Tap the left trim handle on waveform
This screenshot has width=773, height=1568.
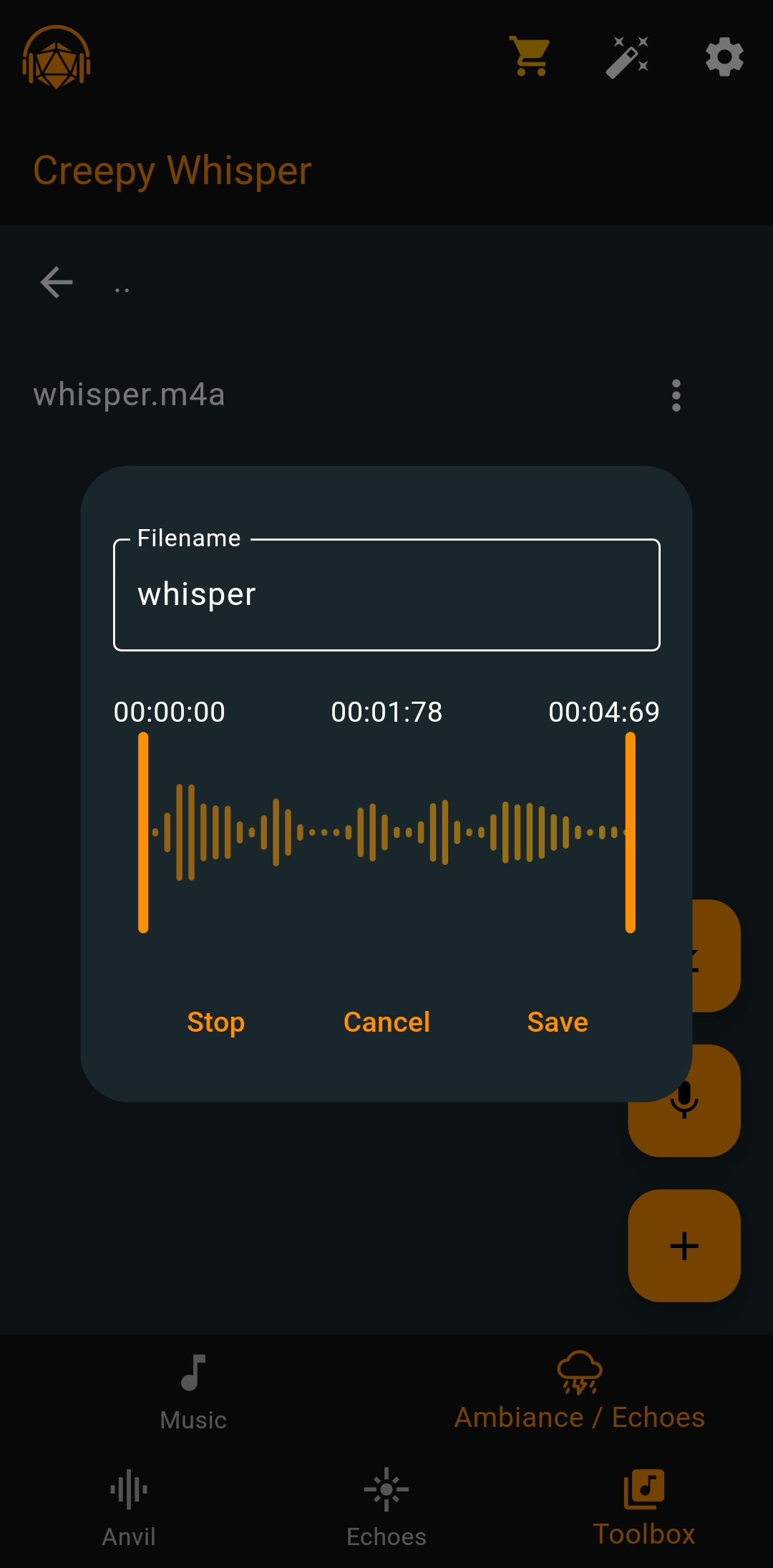143,833
